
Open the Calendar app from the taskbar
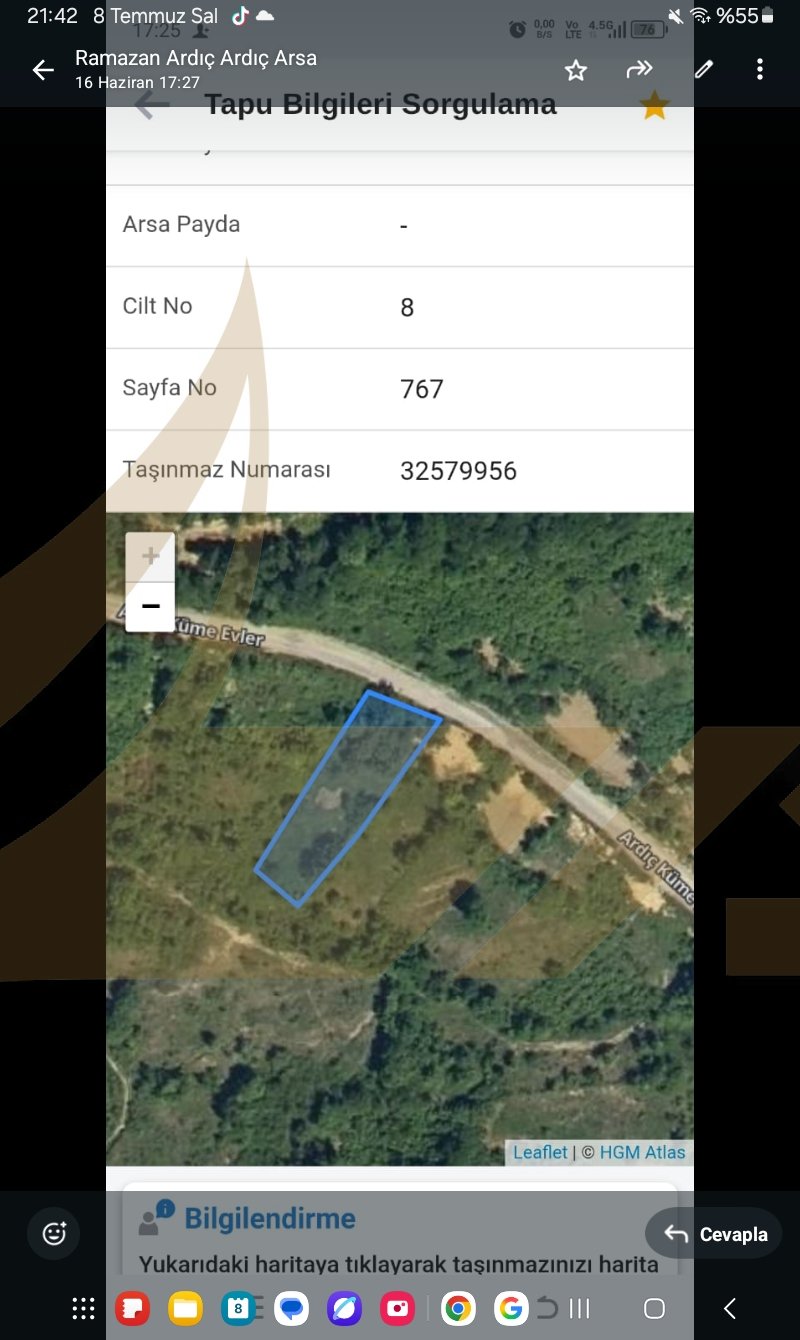coord(238,1308)
